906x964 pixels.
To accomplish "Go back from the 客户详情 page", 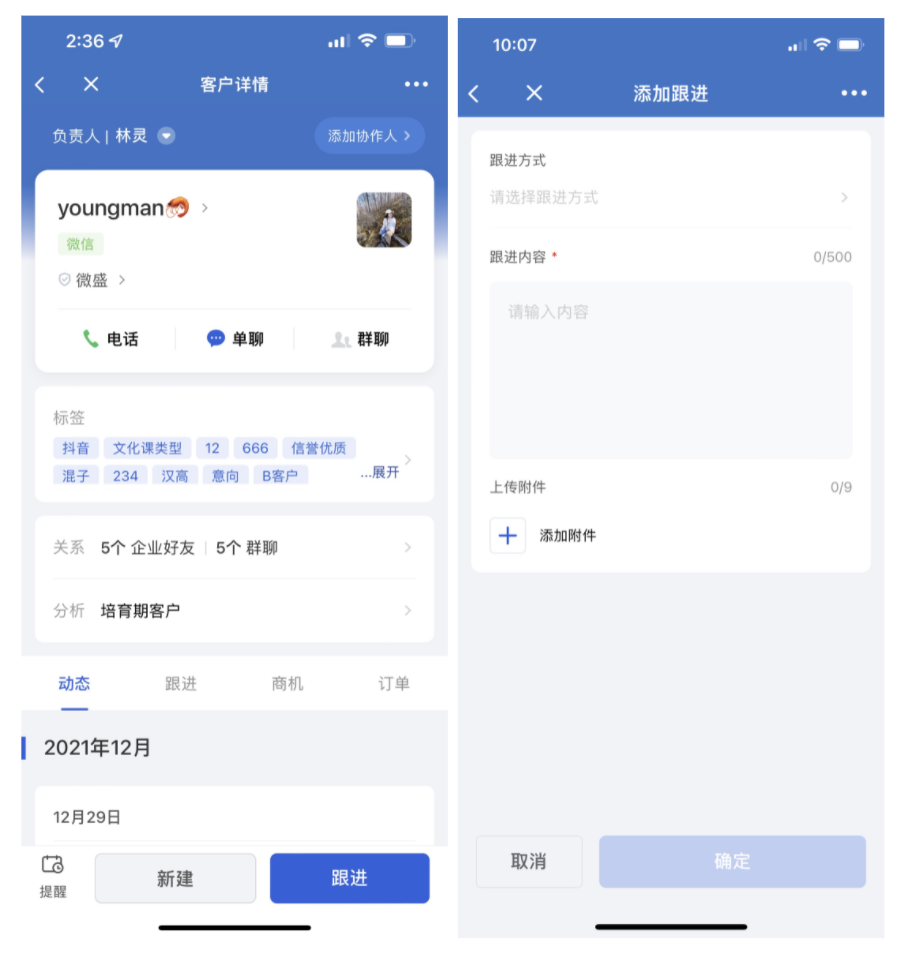I will click(x=40, y=85).
